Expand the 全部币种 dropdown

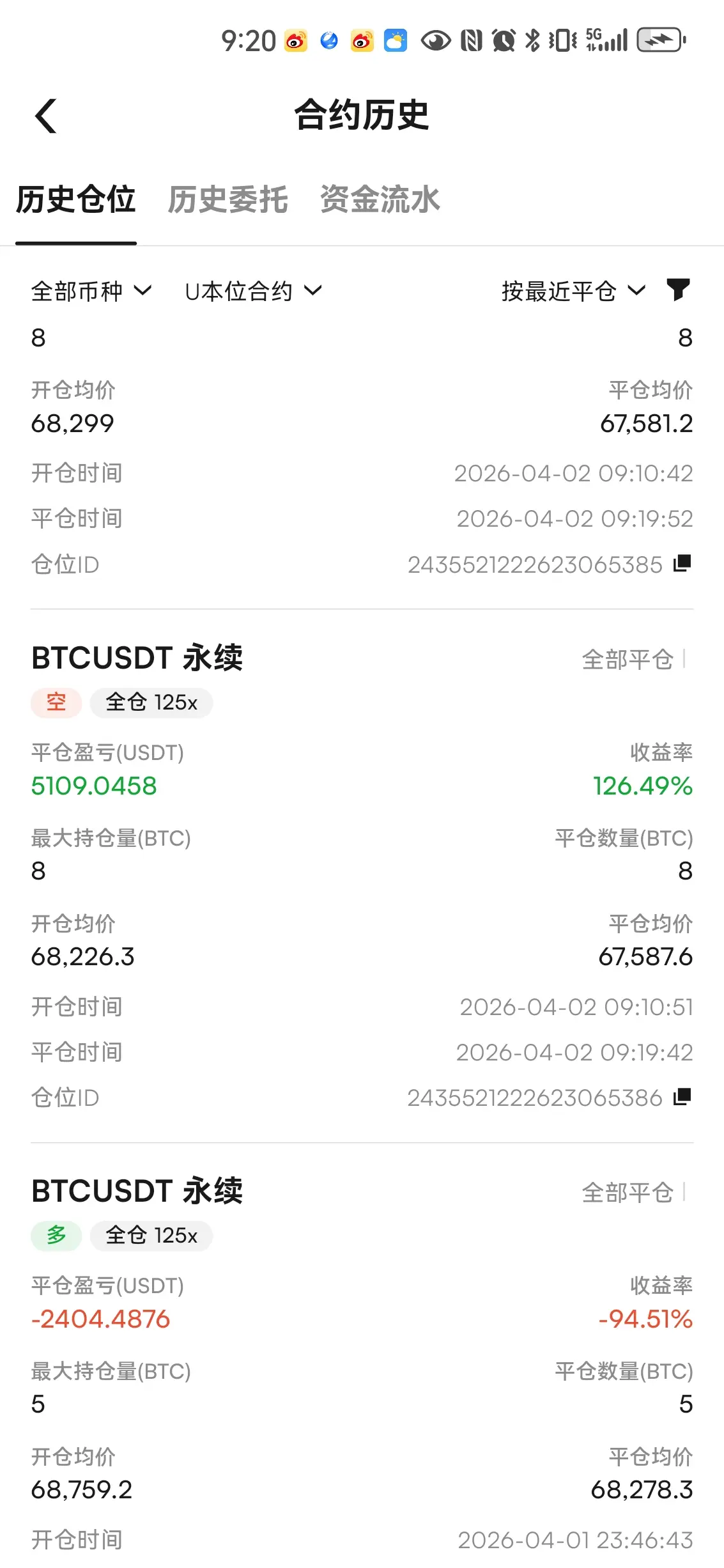(x=91, y=291)
